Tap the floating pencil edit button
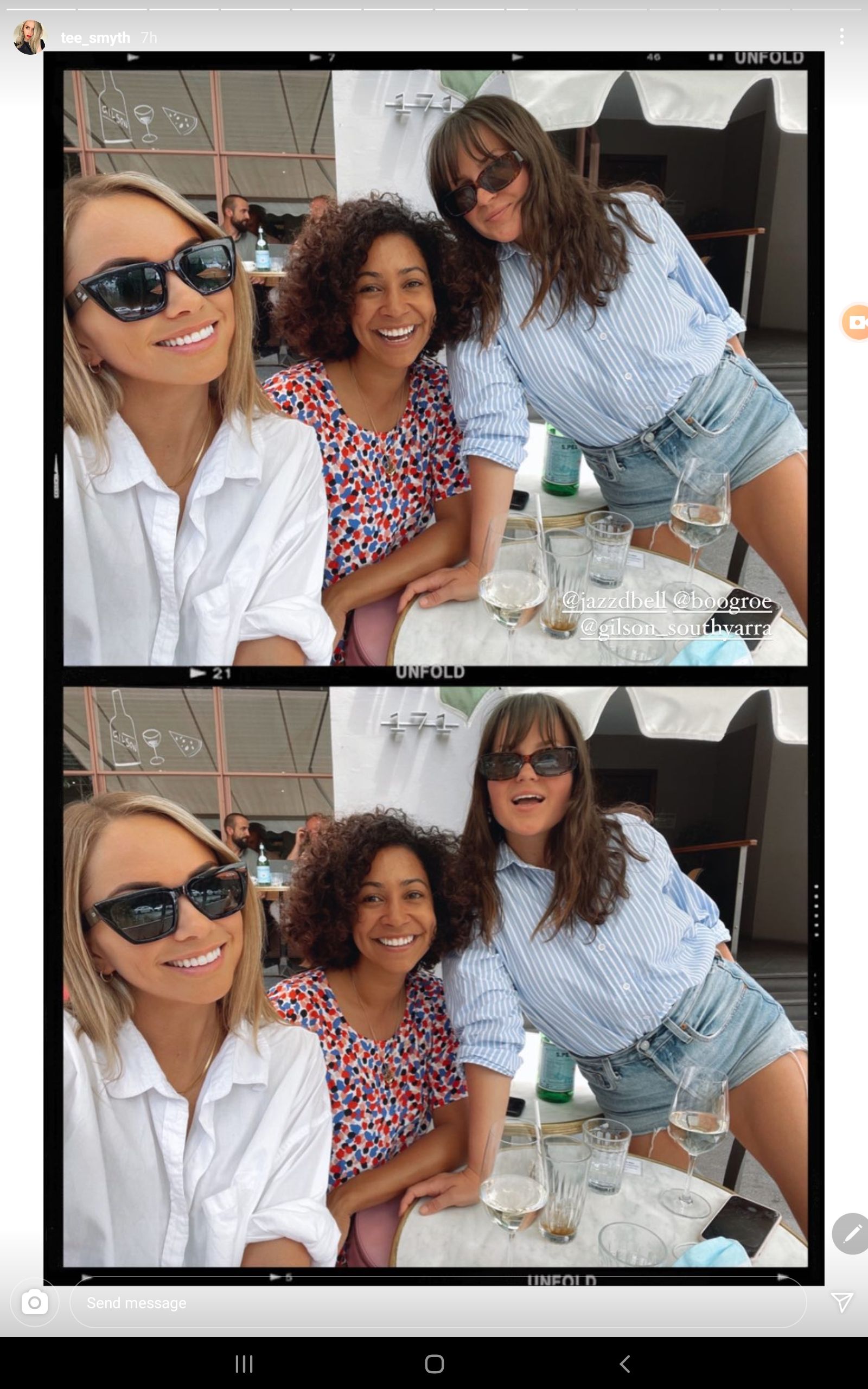 pyautogui.click(x=851, y=1233)
